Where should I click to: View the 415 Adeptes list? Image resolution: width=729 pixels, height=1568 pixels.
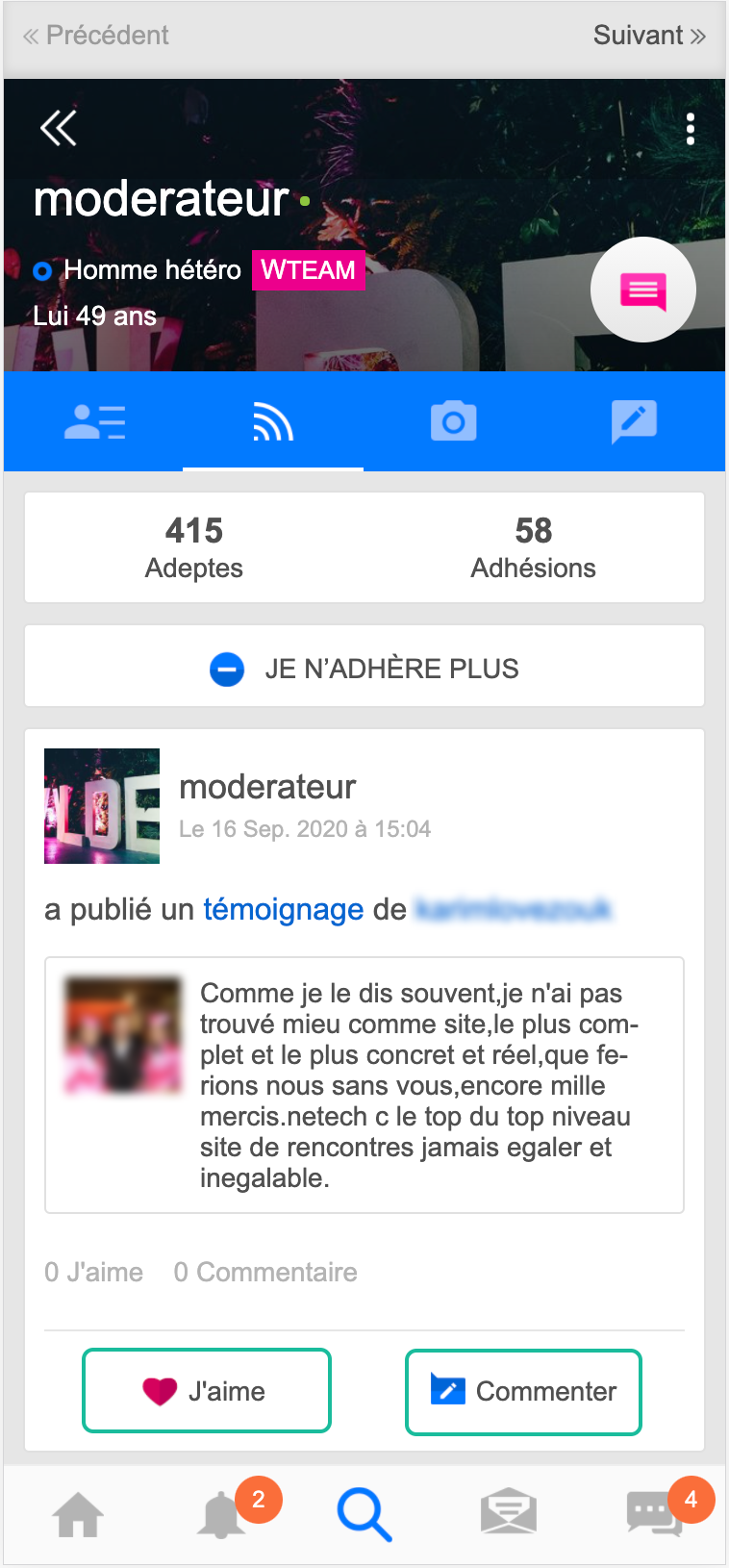pyautogui.click(x=194, y=547)
